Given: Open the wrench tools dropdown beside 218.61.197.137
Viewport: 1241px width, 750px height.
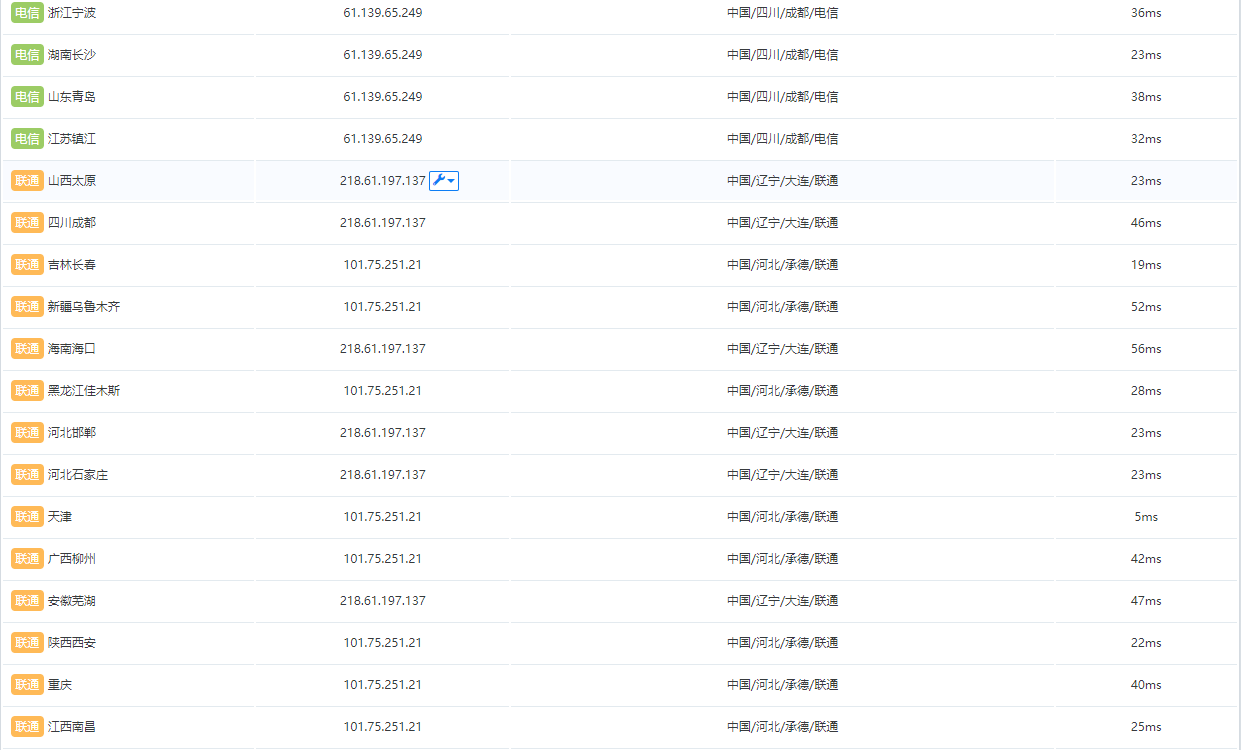Looking at the screenshot, I should pyautogui.click(x=444, y=180).
